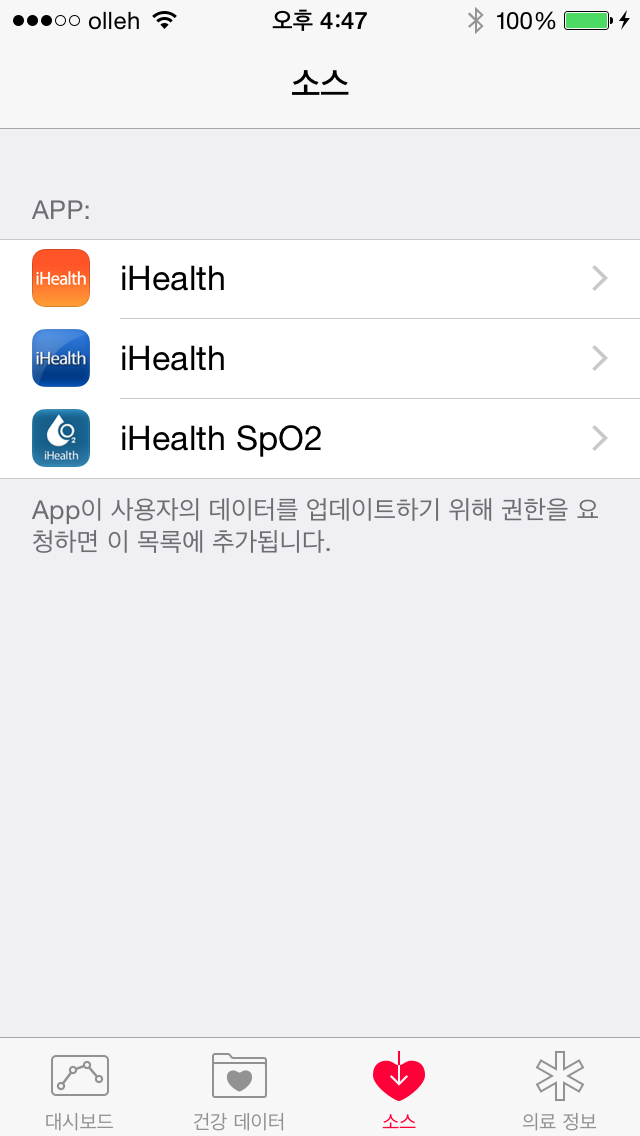
Task: Open the iHealth SpO2 source row
Action: pos(320,438)
